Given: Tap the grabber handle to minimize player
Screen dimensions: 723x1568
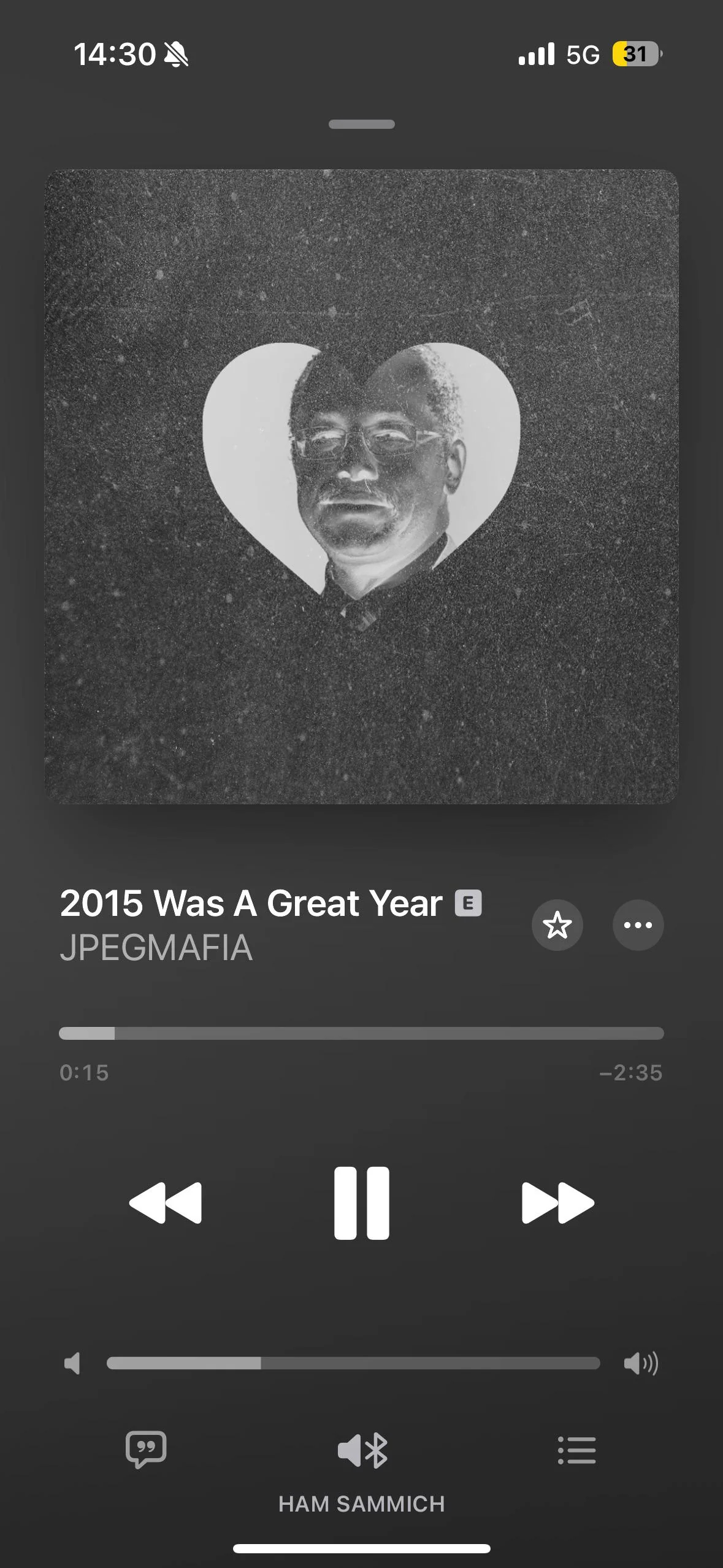Looking at the screenshot, I should [361, 124].
